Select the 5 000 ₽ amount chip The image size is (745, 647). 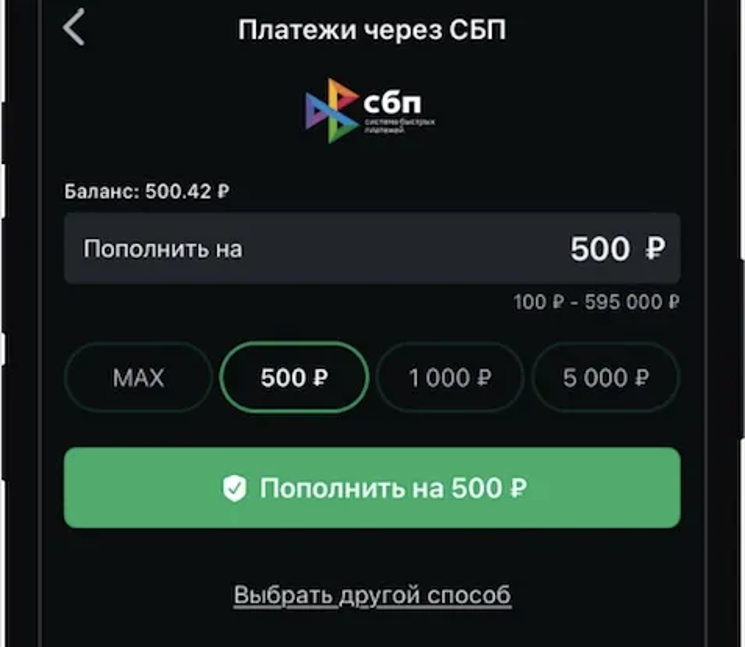point(606,378)
